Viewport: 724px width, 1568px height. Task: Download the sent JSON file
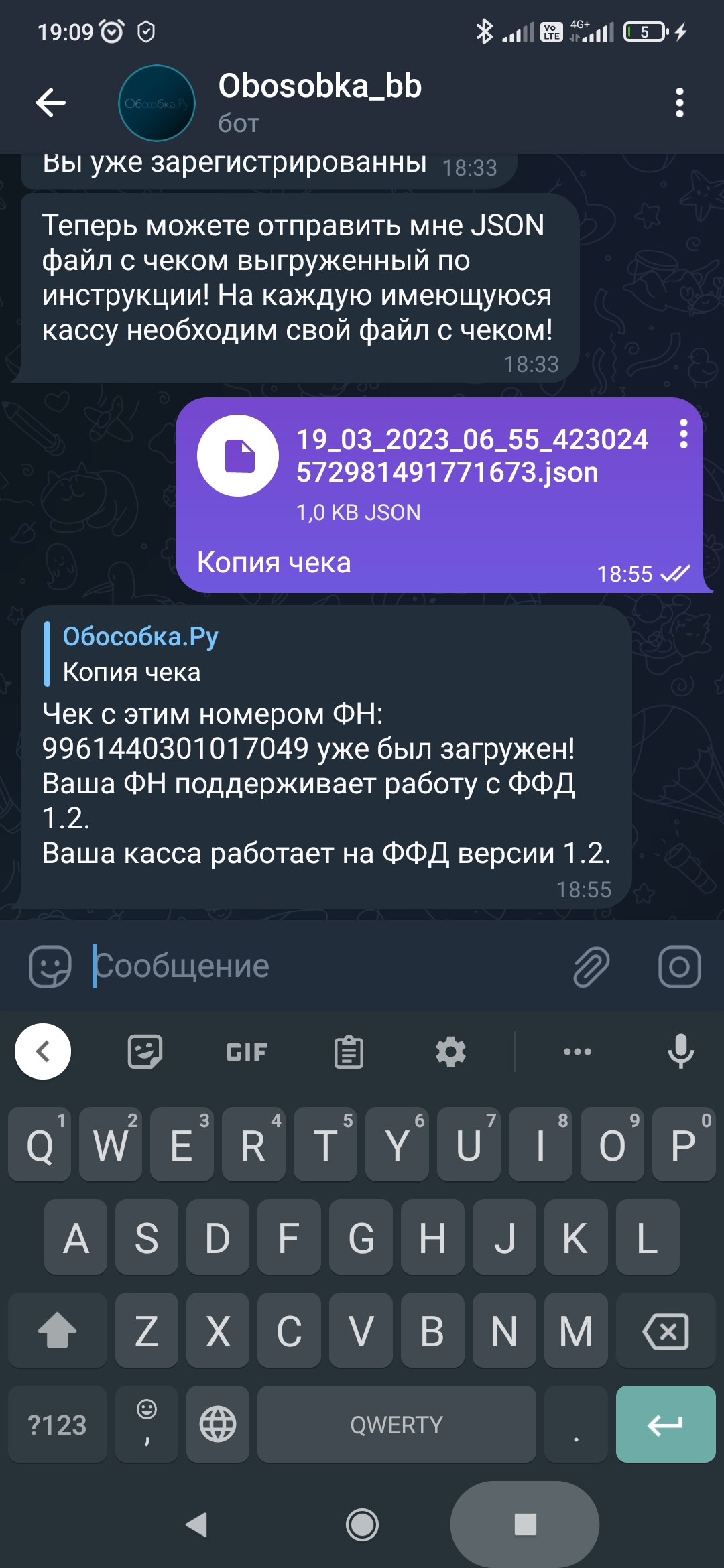click(x=238, y=456)
